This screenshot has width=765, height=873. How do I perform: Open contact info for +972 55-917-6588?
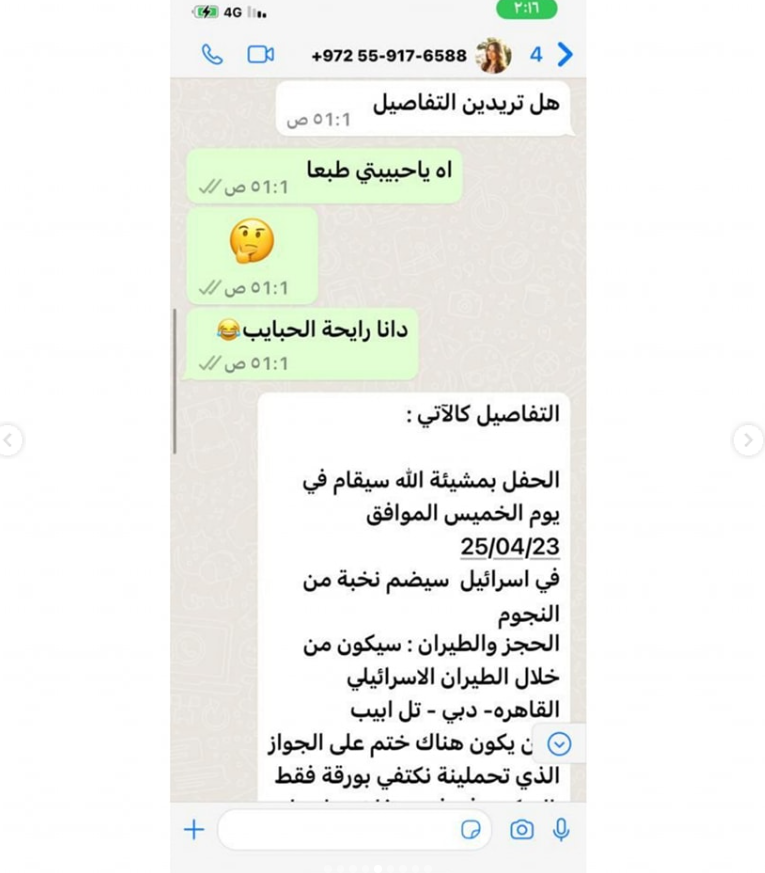389,56
